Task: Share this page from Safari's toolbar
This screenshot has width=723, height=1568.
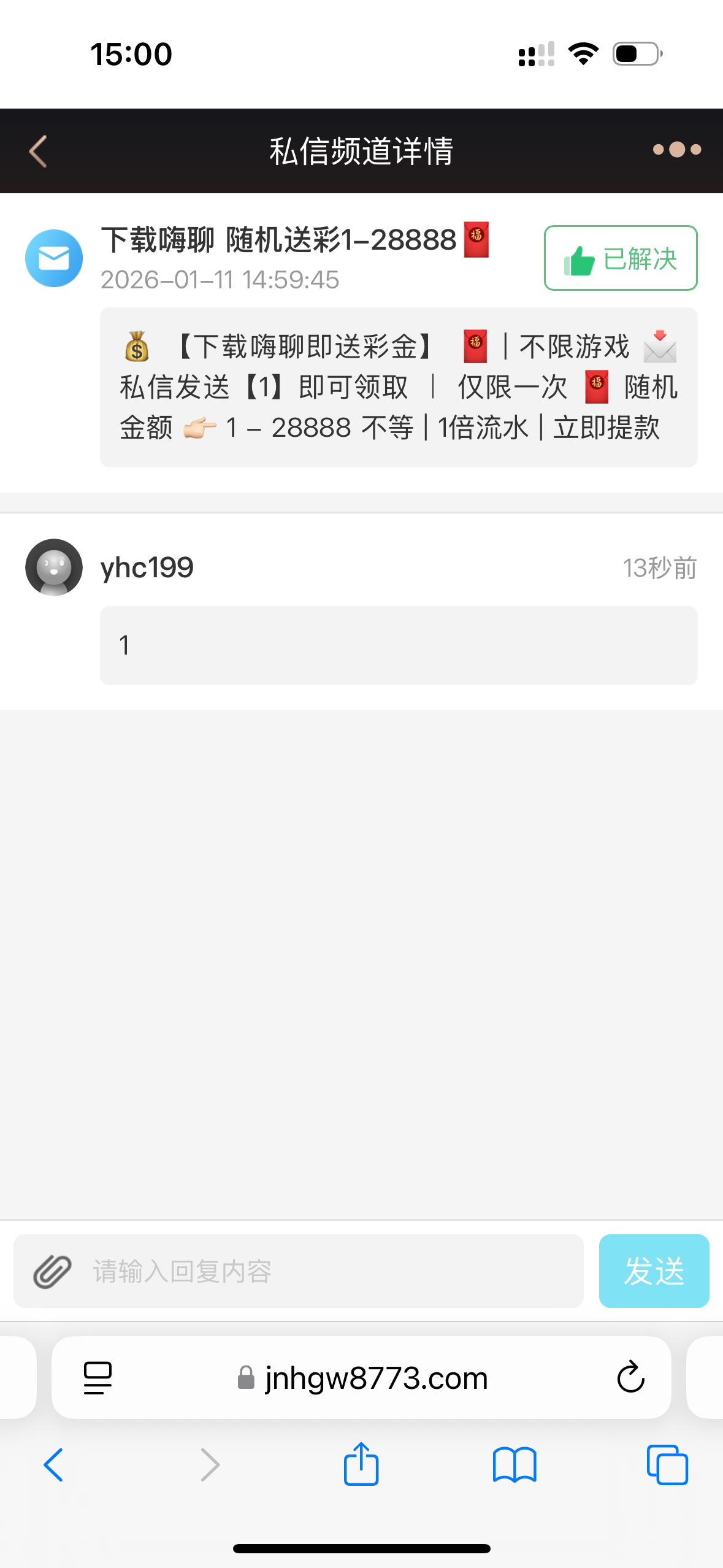Action: [x=361, y=1465]
